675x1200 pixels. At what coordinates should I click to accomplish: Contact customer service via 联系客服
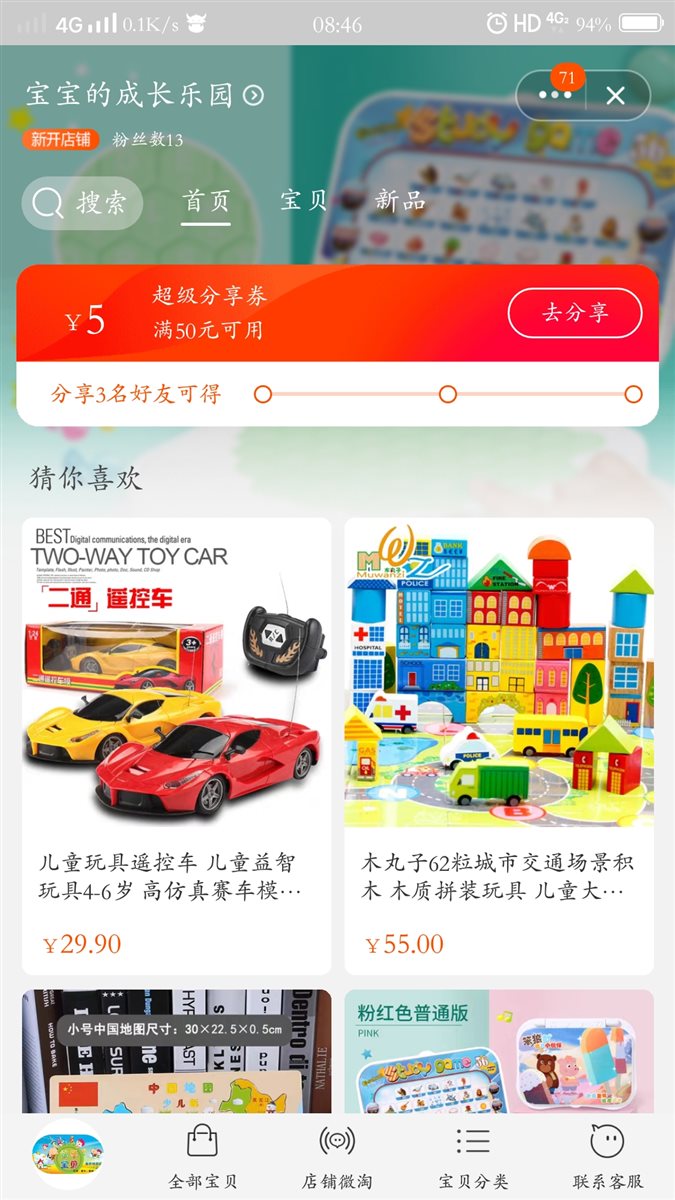[607, 1157]
